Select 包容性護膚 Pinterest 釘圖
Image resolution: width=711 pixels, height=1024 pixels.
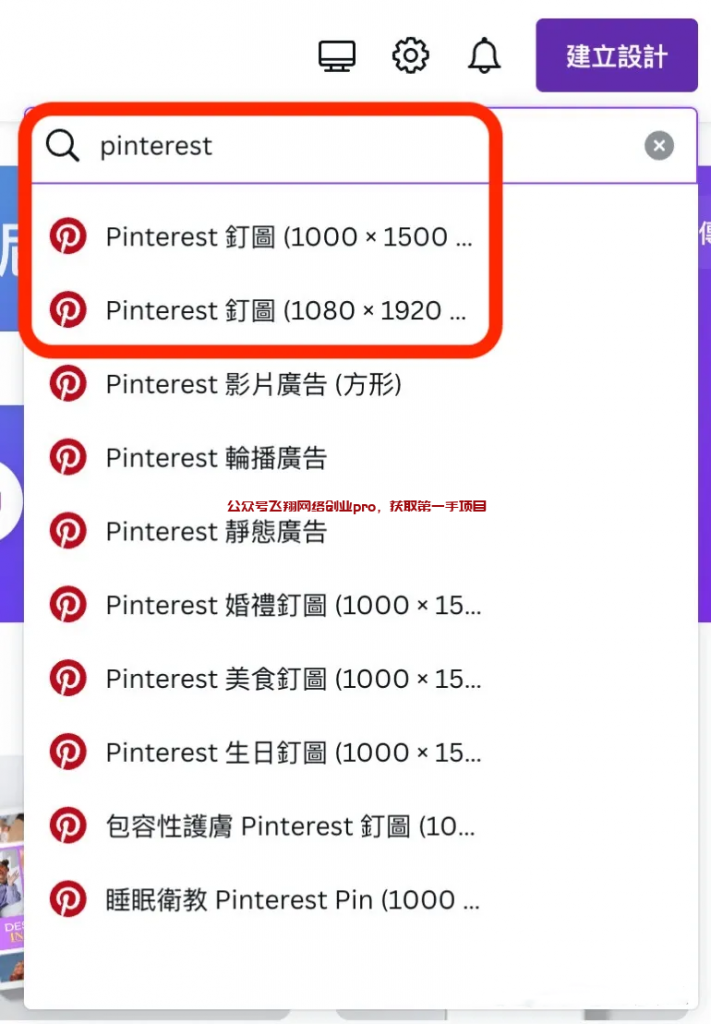[x=290, y=826]
